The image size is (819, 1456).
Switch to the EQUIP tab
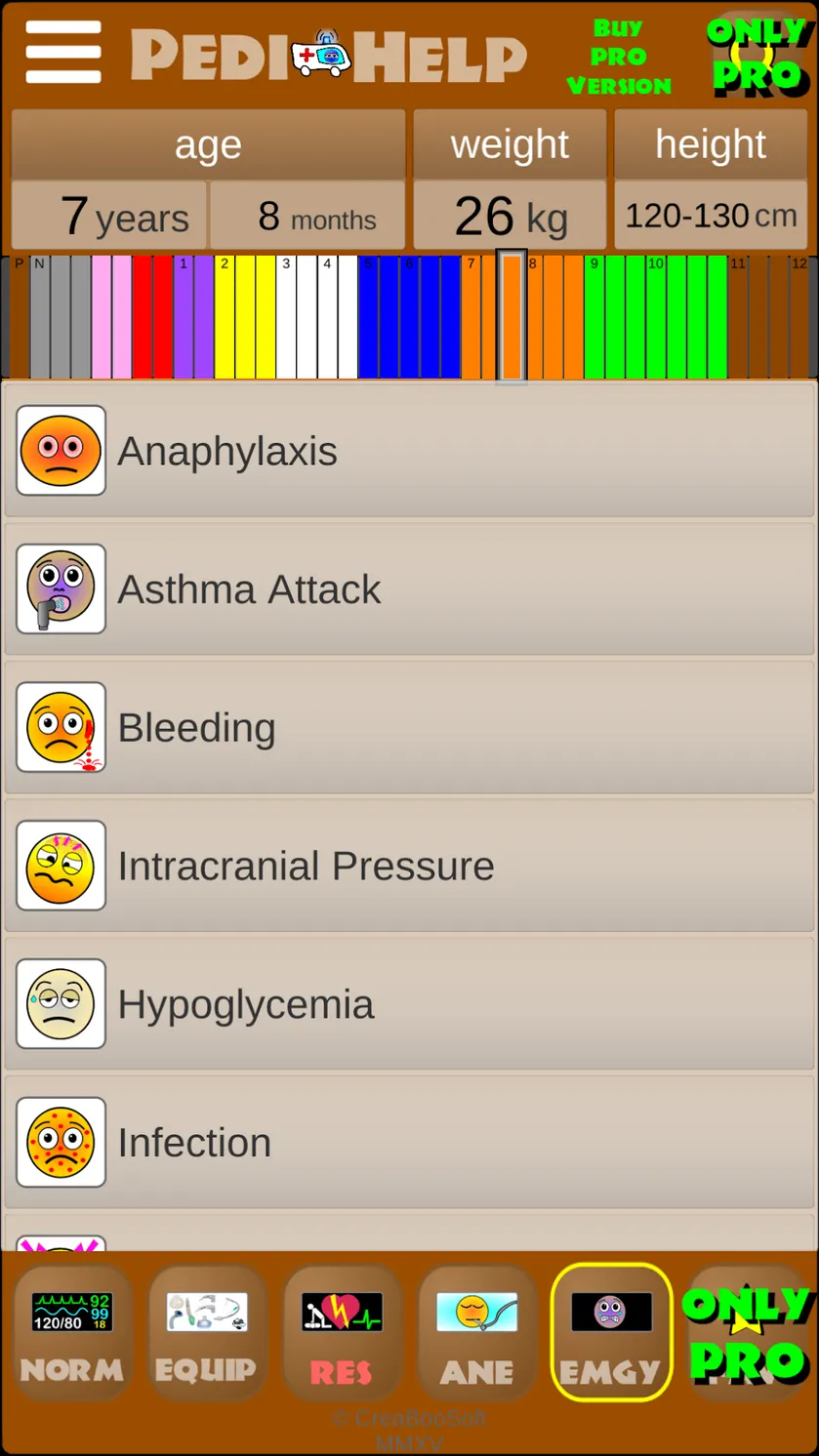207,1333
